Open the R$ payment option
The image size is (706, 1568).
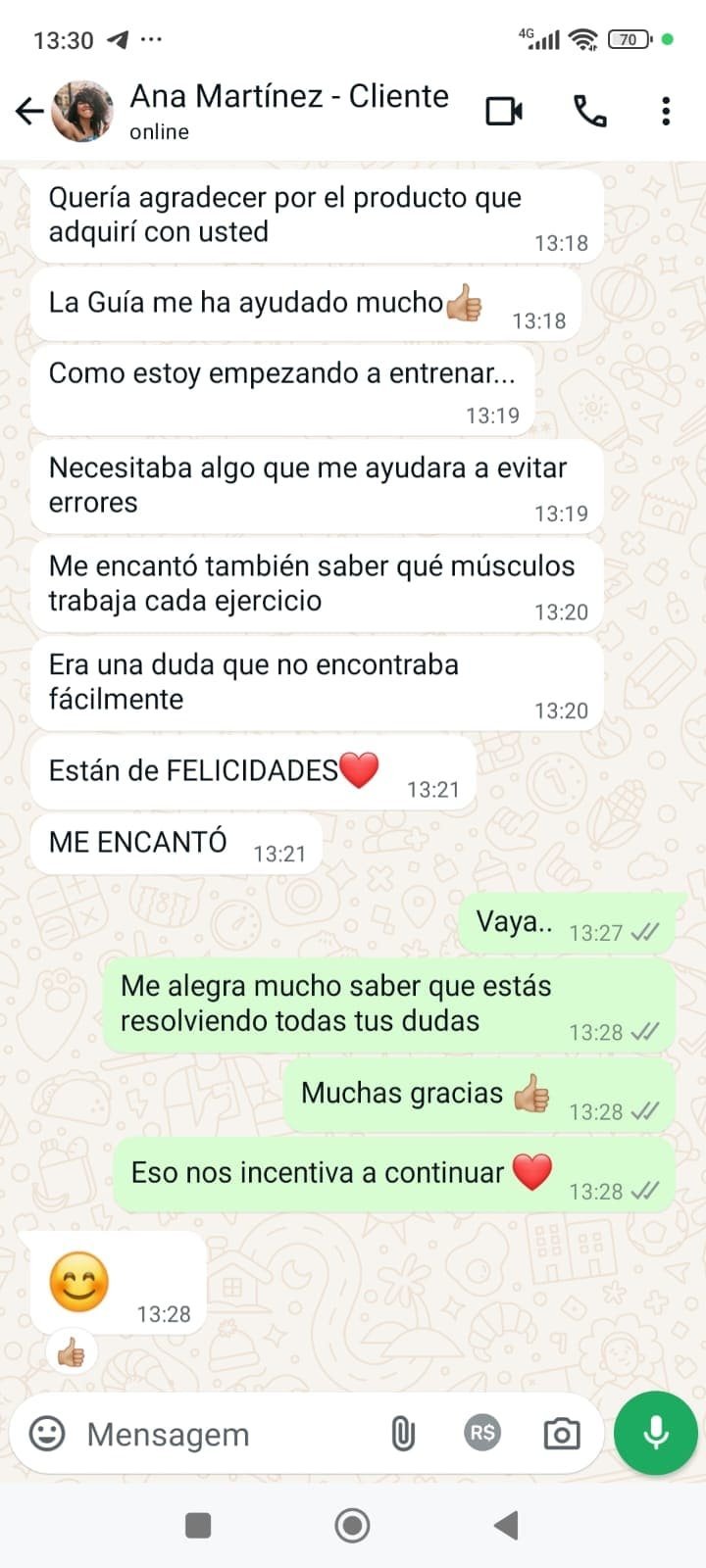point(482,1433)
